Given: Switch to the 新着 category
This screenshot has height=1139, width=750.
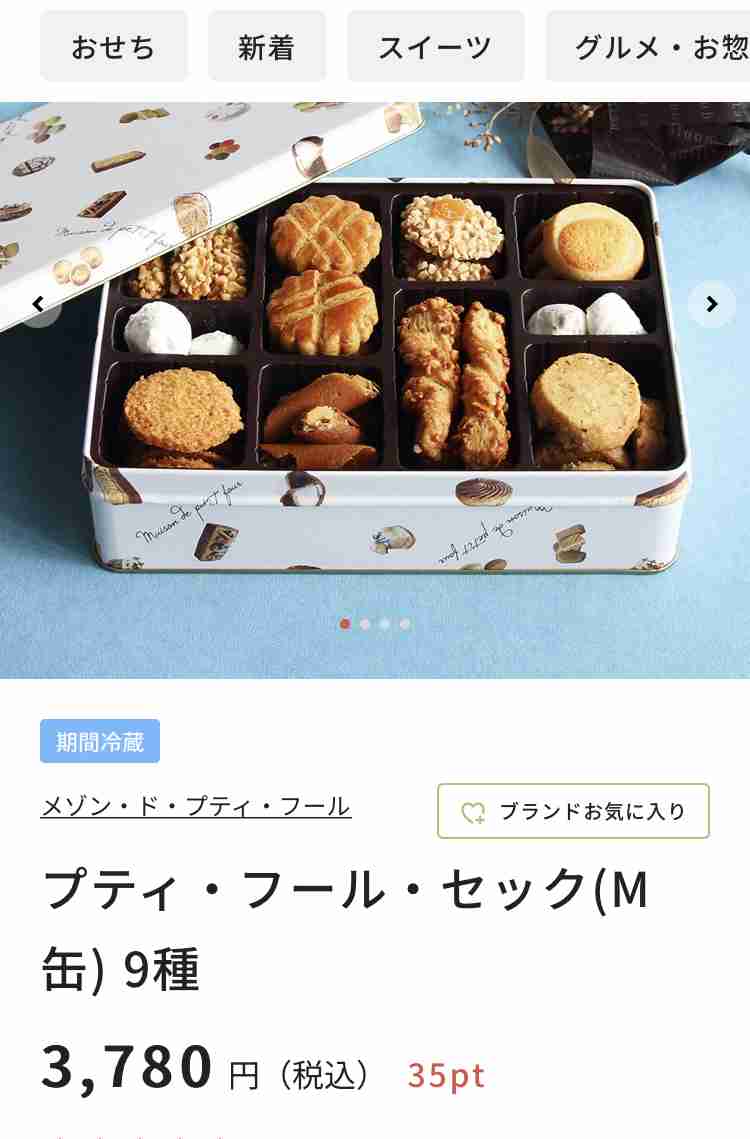Looking at the screenshot, I should [x=266, y=47].
